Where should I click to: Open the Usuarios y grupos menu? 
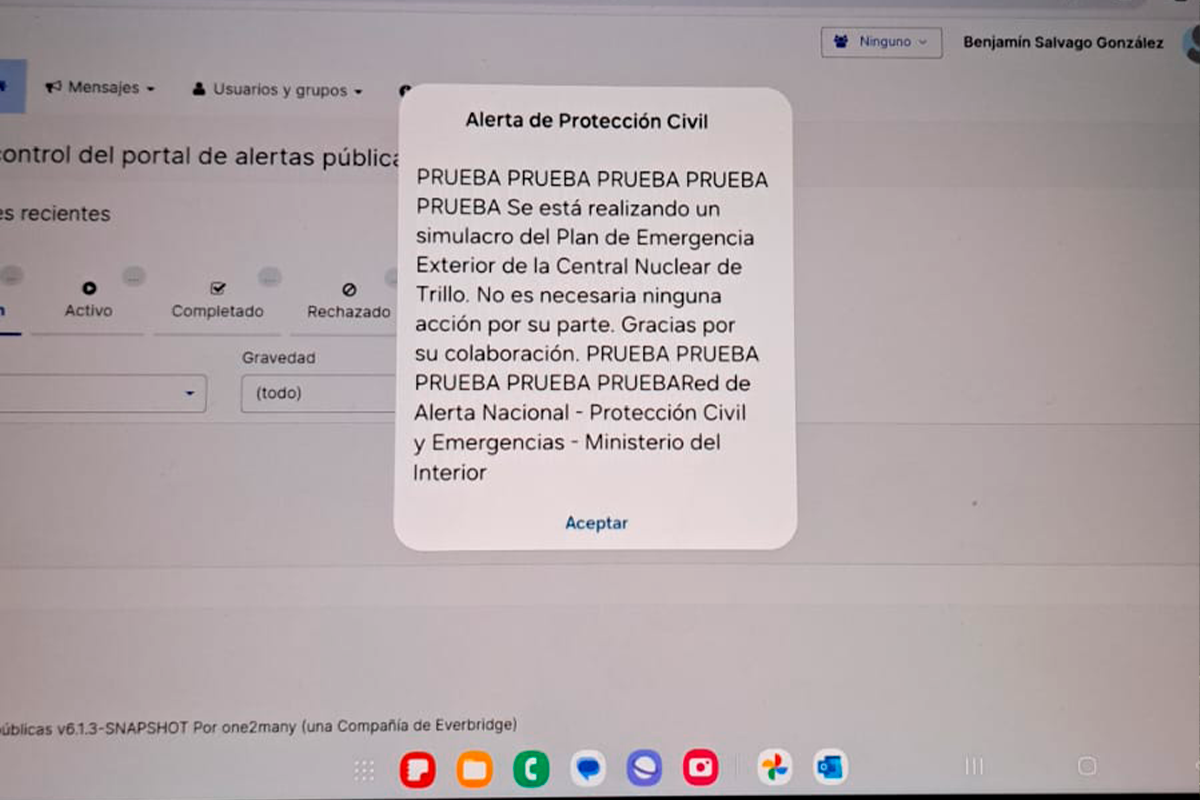coord(277,90)
